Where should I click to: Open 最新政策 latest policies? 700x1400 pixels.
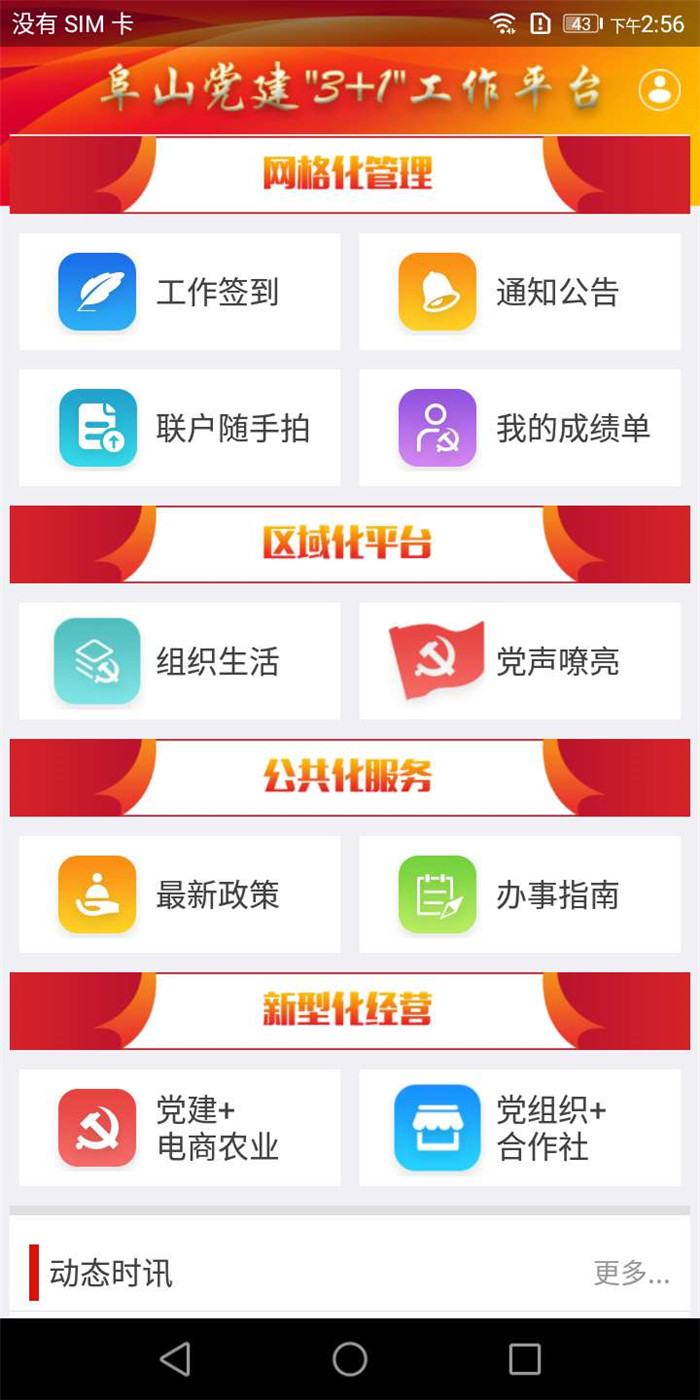(180, 894)
